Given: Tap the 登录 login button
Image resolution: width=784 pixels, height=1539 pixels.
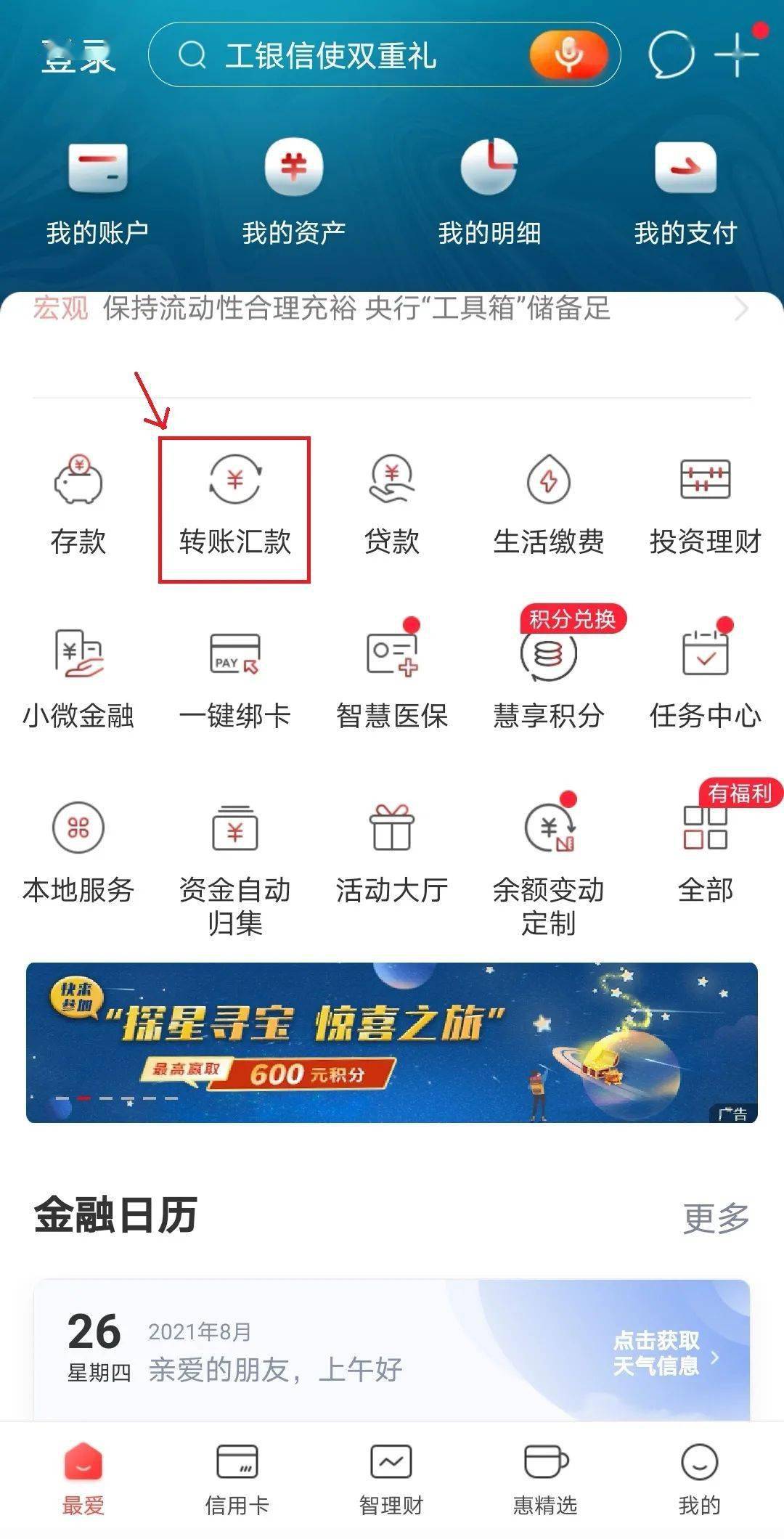Looking at the screenshot, I should (78, 57).
